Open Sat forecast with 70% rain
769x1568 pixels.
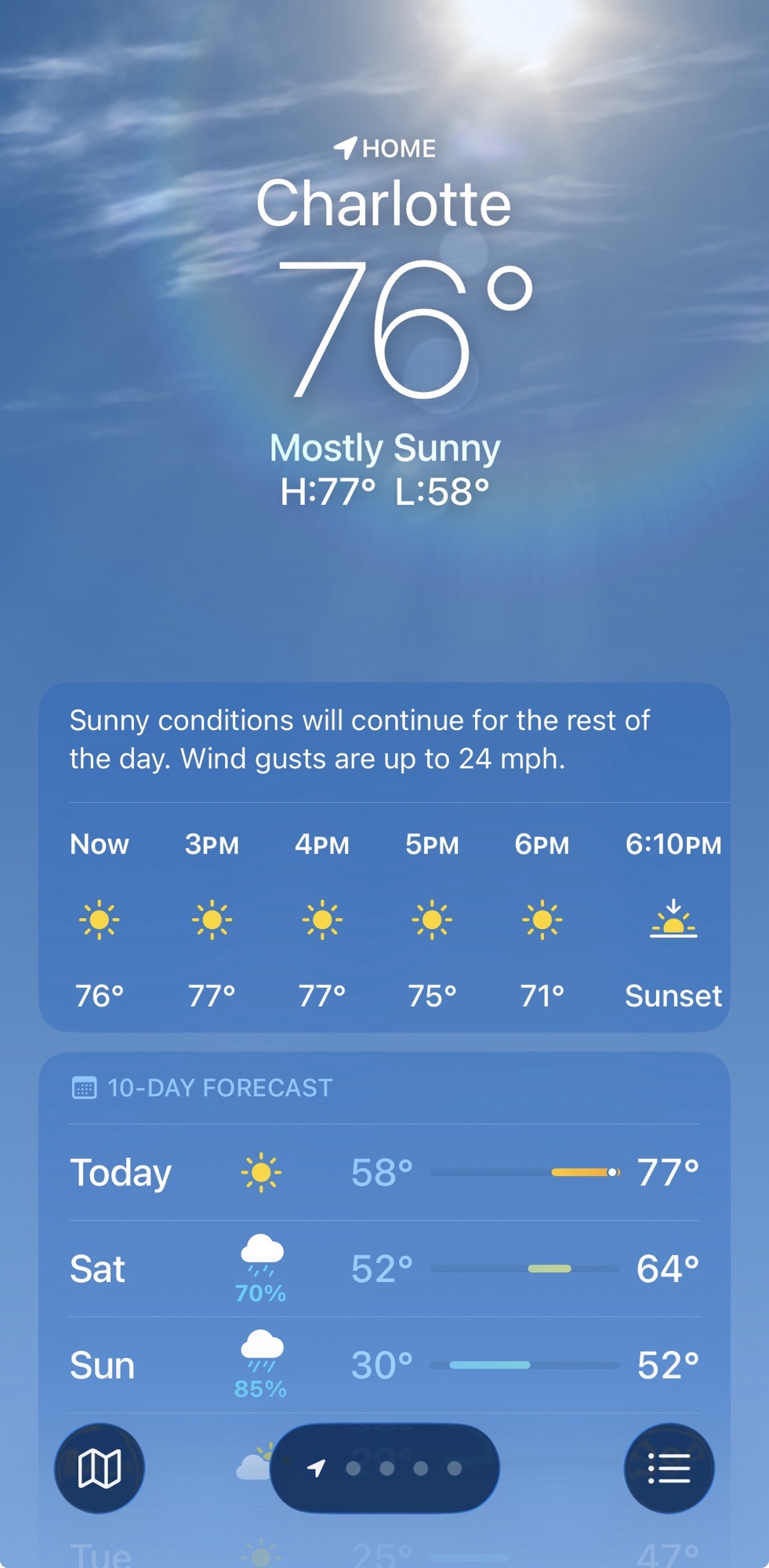384,1269
